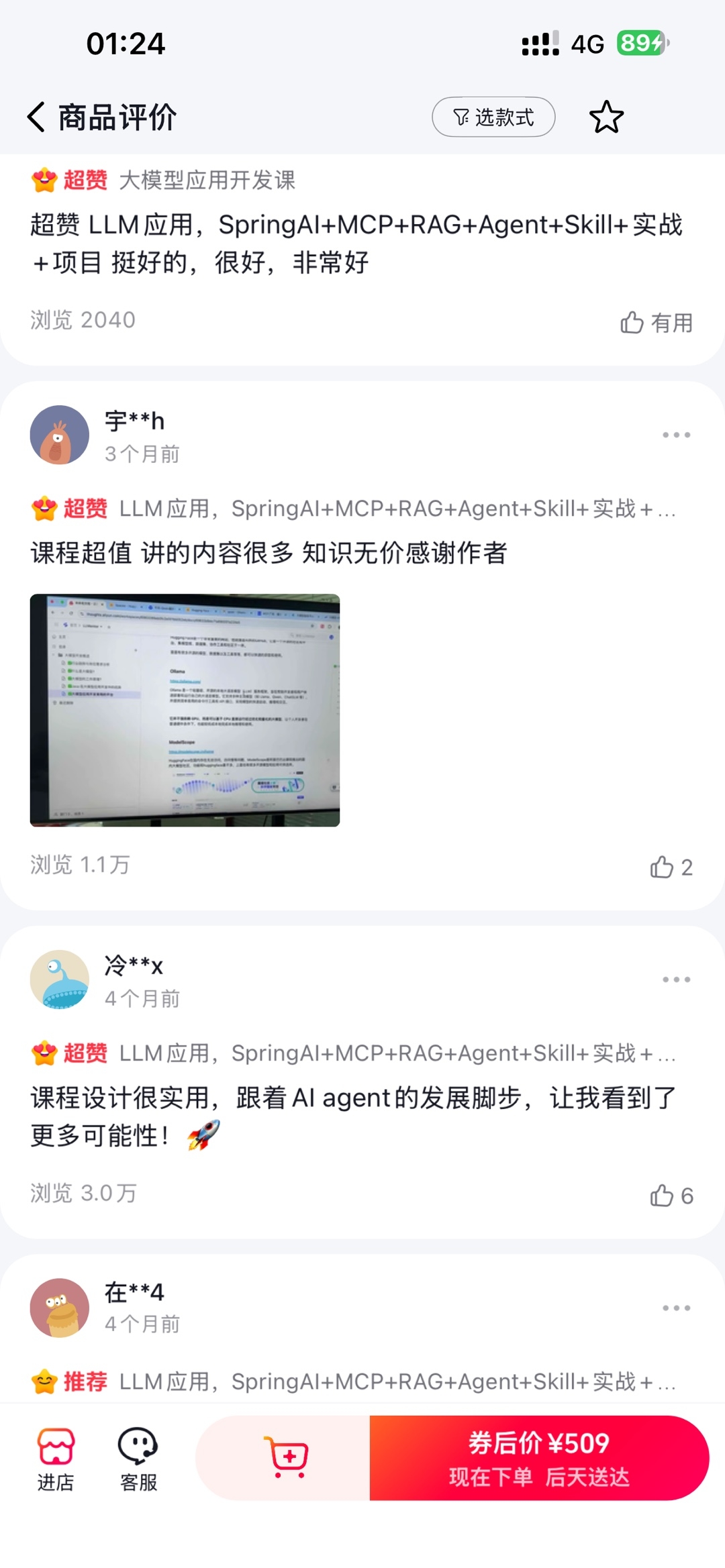Open the more options for 宇**h's review
This screenshot has width=725, height=1568.
[x=676, y=435]
